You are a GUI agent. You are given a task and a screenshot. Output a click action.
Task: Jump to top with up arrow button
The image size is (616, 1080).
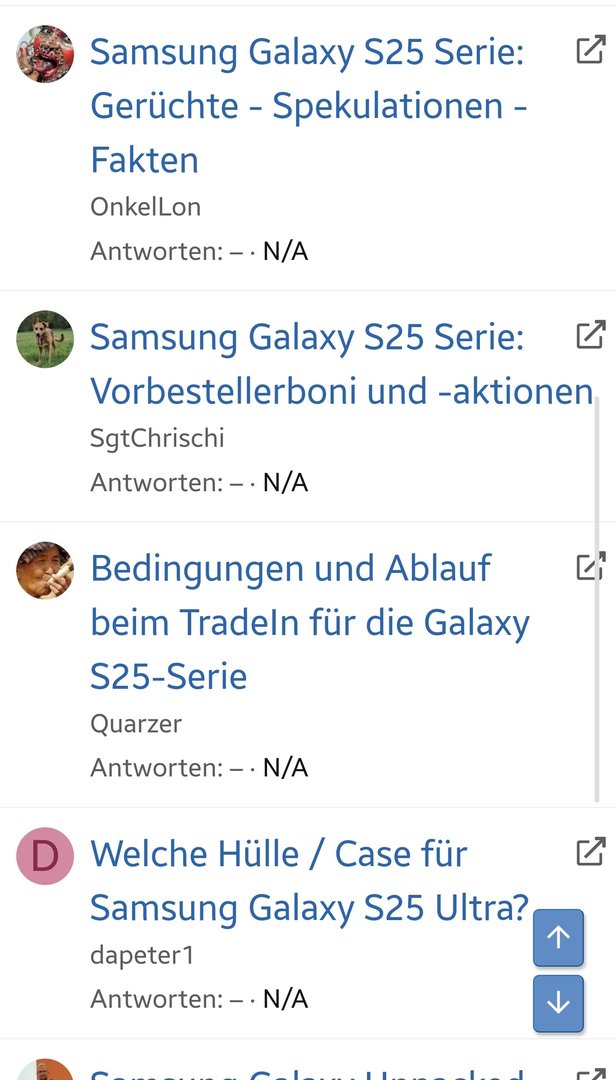(x=558, y=938)
